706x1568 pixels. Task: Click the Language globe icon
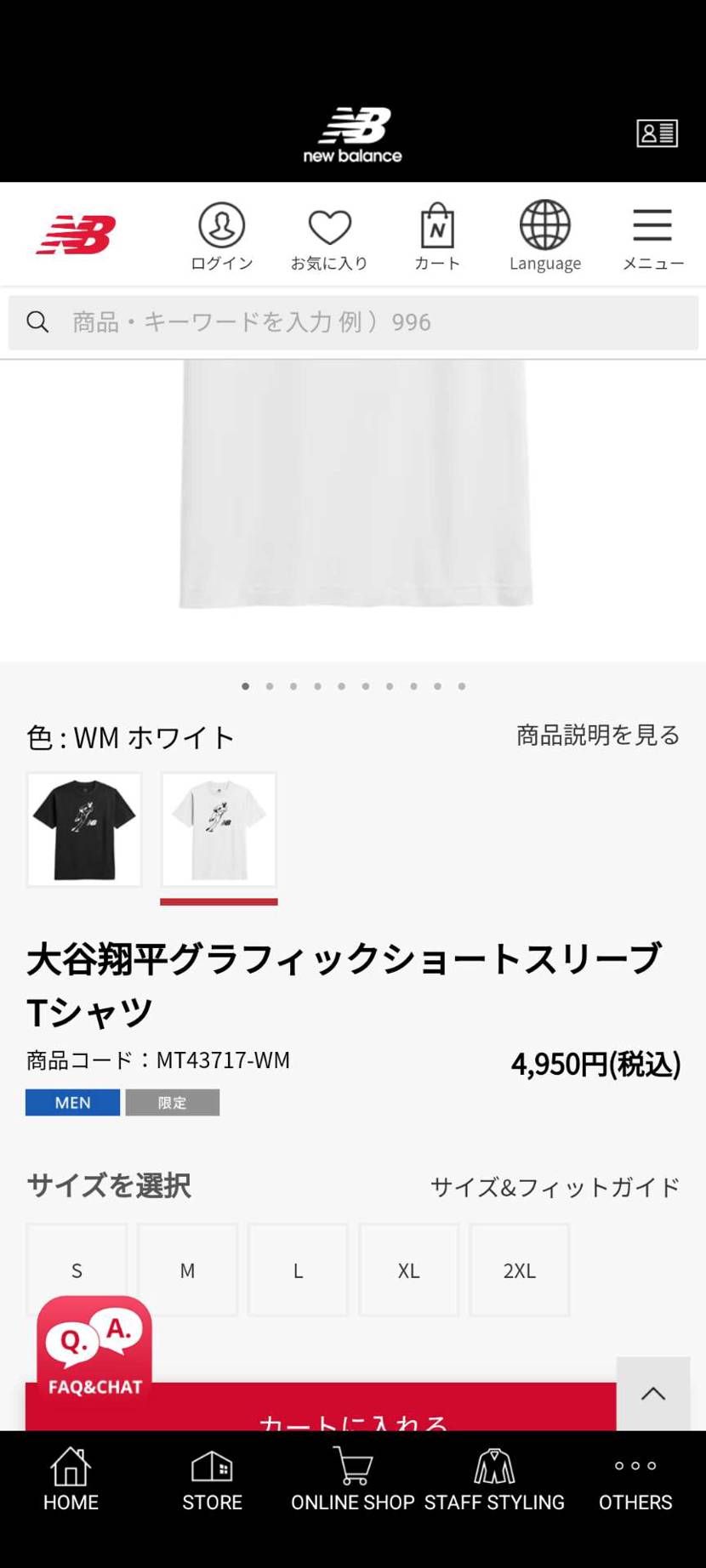(544, 230)
